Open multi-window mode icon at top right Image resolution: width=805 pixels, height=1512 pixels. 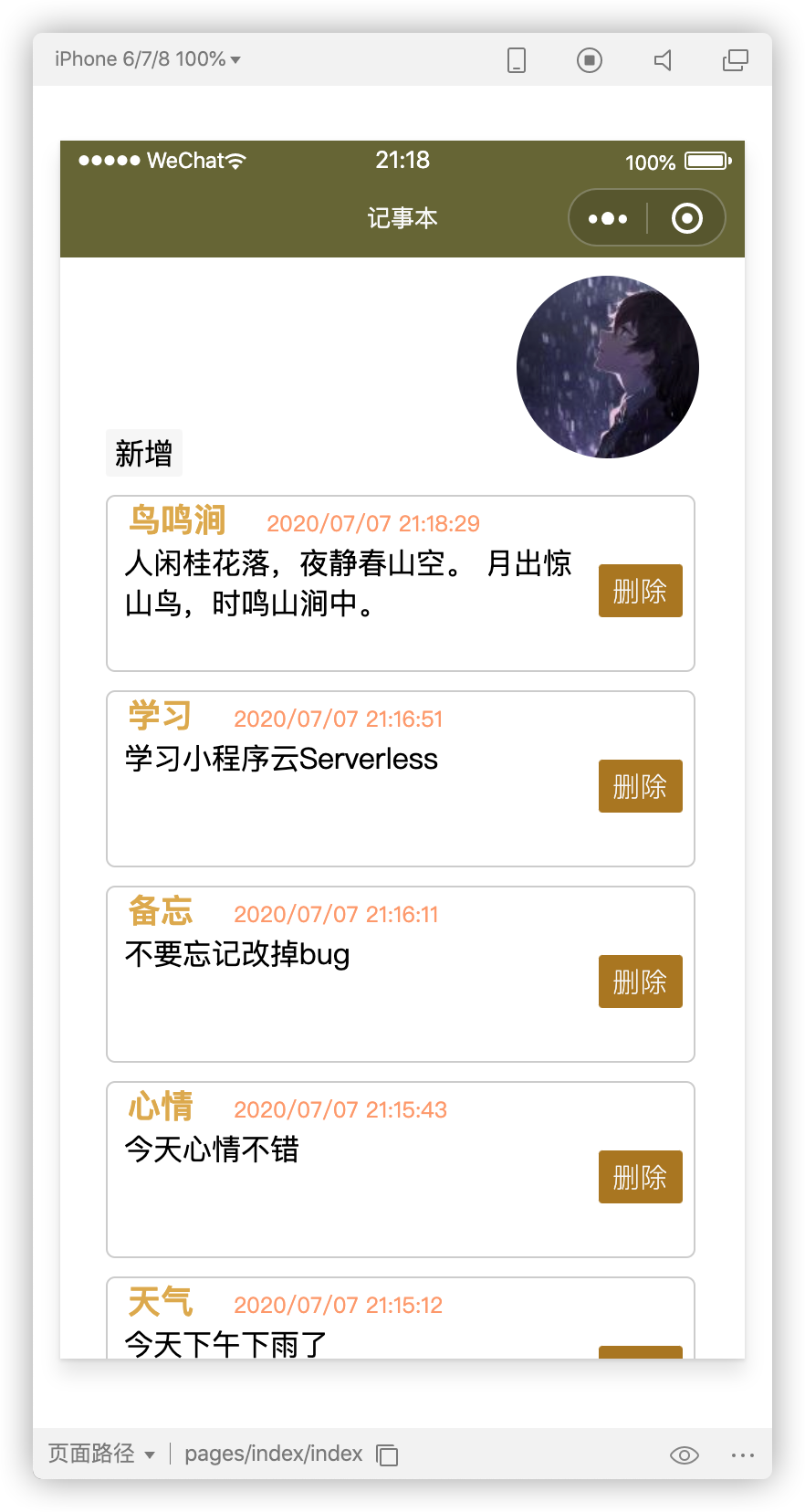pyautogui.click(x=735, y=59)
